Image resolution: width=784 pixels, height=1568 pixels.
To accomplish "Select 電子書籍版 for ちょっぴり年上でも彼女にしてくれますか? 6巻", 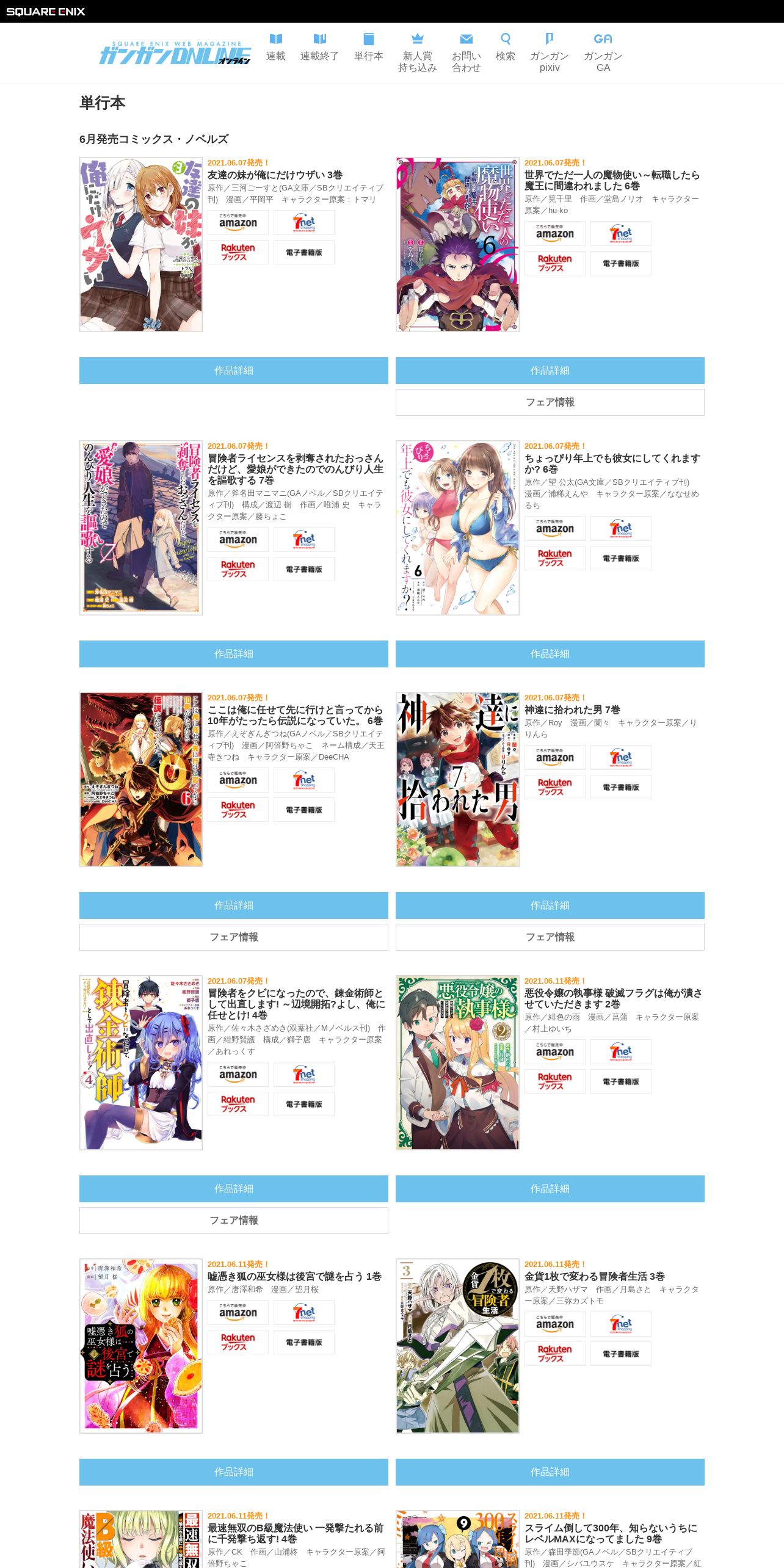I will pos(621,558).
